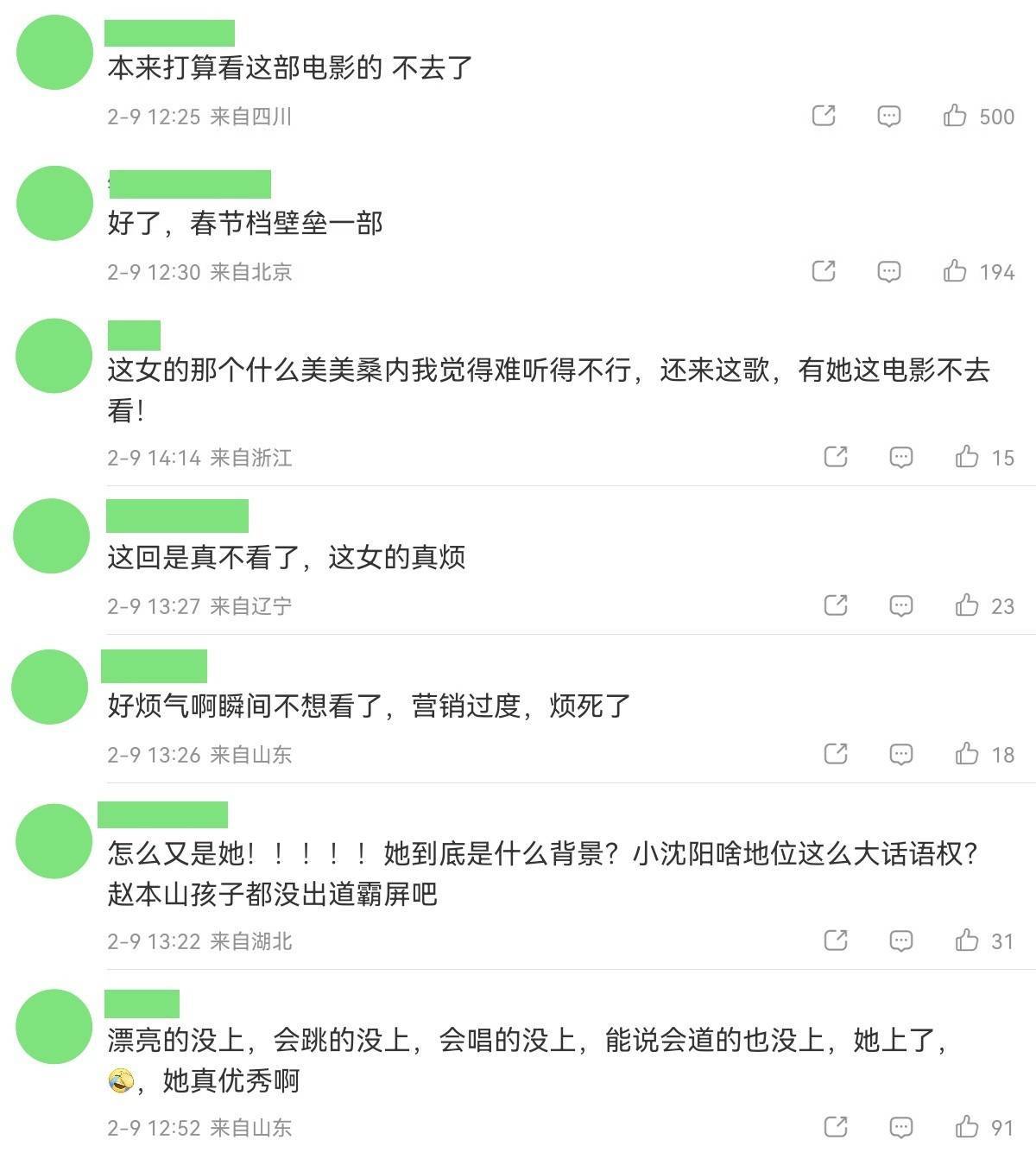Viewport: 1036px width, 1159px height.
Task: Share the 湖北 comment about 赵本山
Action: click(836, 940)
